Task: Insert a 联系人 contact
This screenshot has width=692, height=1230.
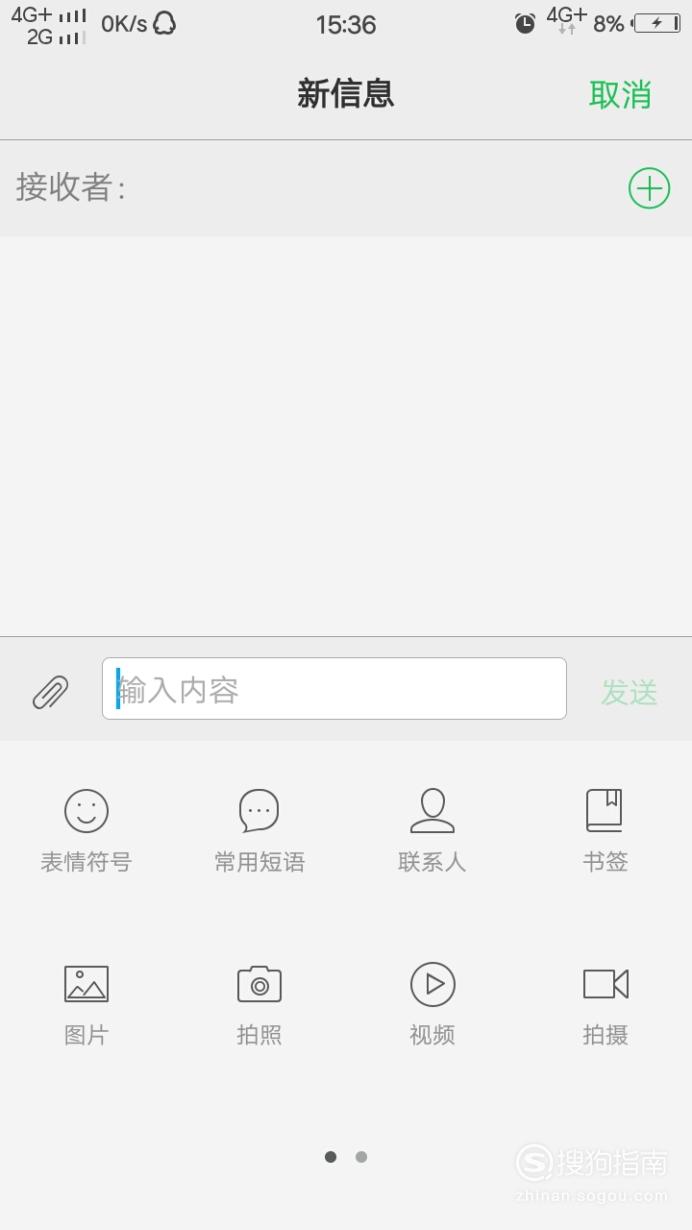Action: click(x=432, y=830)
